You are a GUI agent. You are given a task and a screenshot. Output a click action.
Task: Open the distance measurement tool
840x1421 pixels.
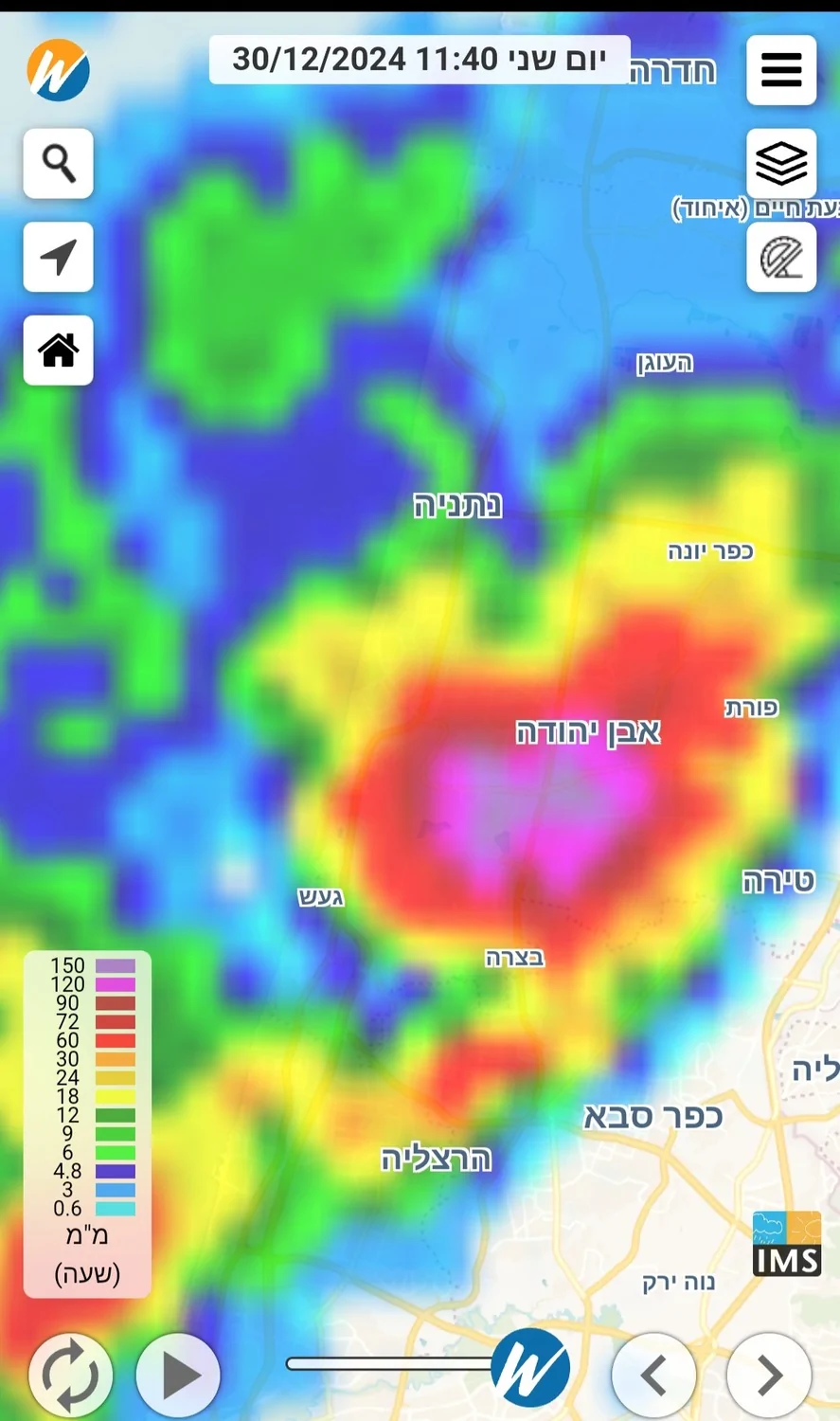781,257
